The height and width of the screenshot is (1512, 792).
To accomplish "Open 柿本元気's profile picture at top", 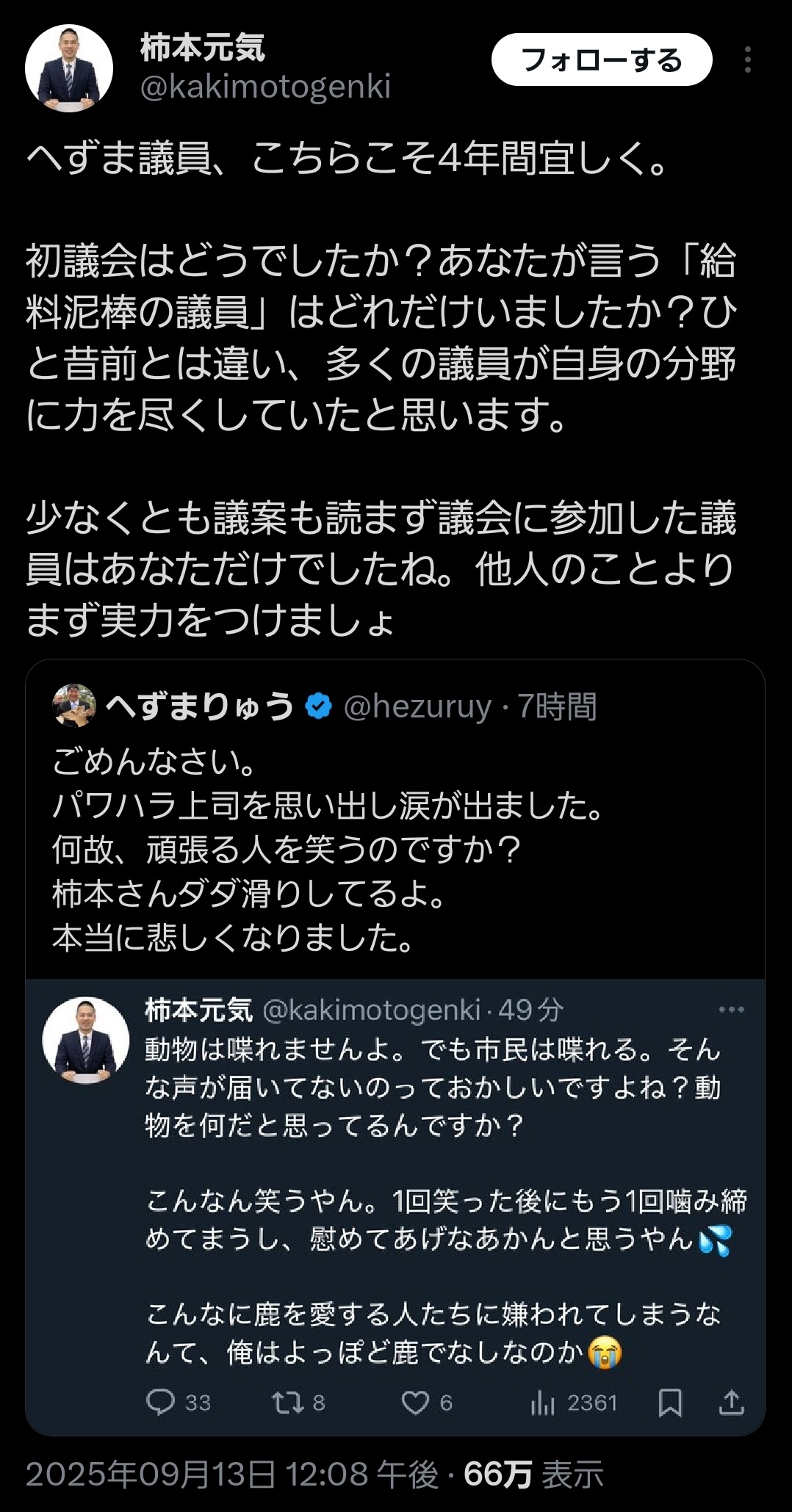I will [x=69, y=68].
